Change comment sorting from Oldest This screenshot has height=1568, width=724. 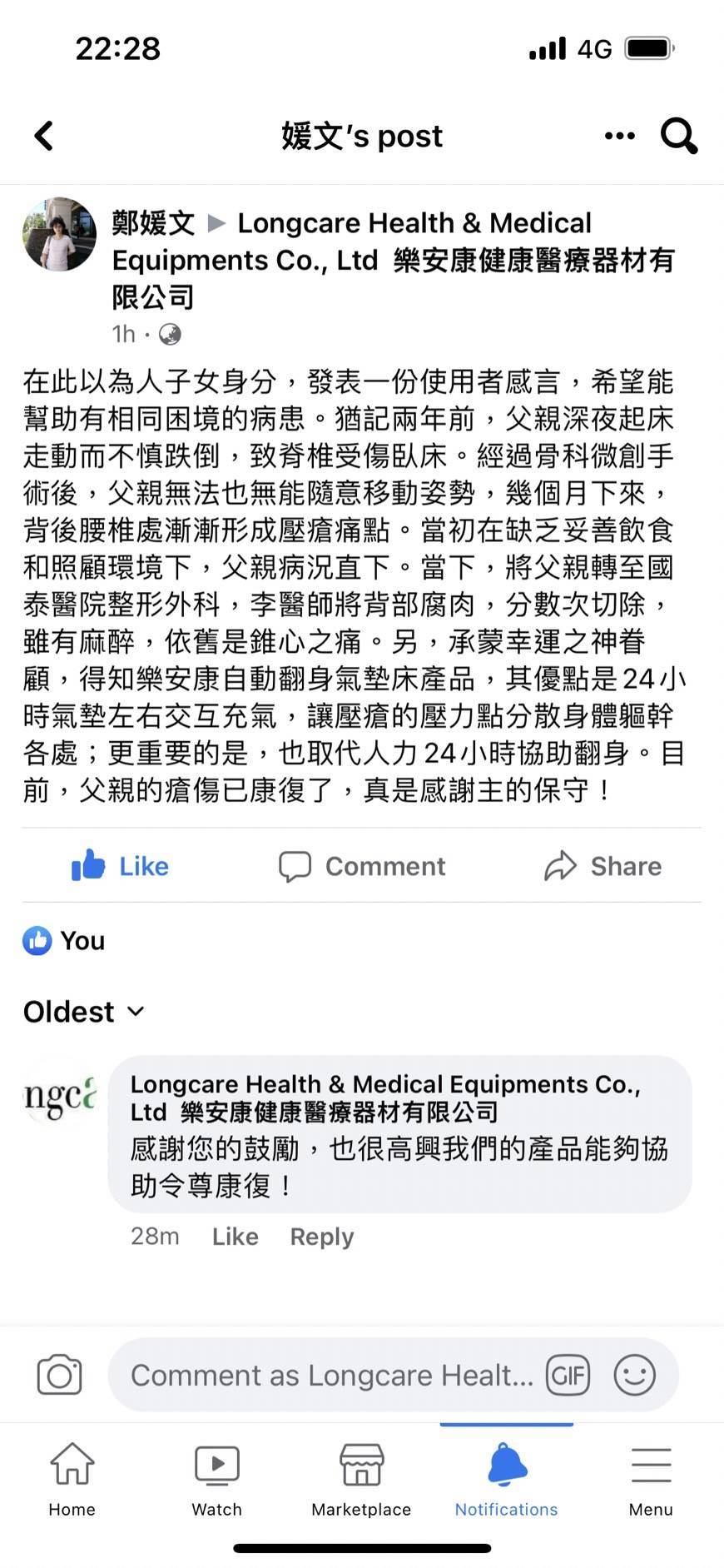(x=83, y=1011)
